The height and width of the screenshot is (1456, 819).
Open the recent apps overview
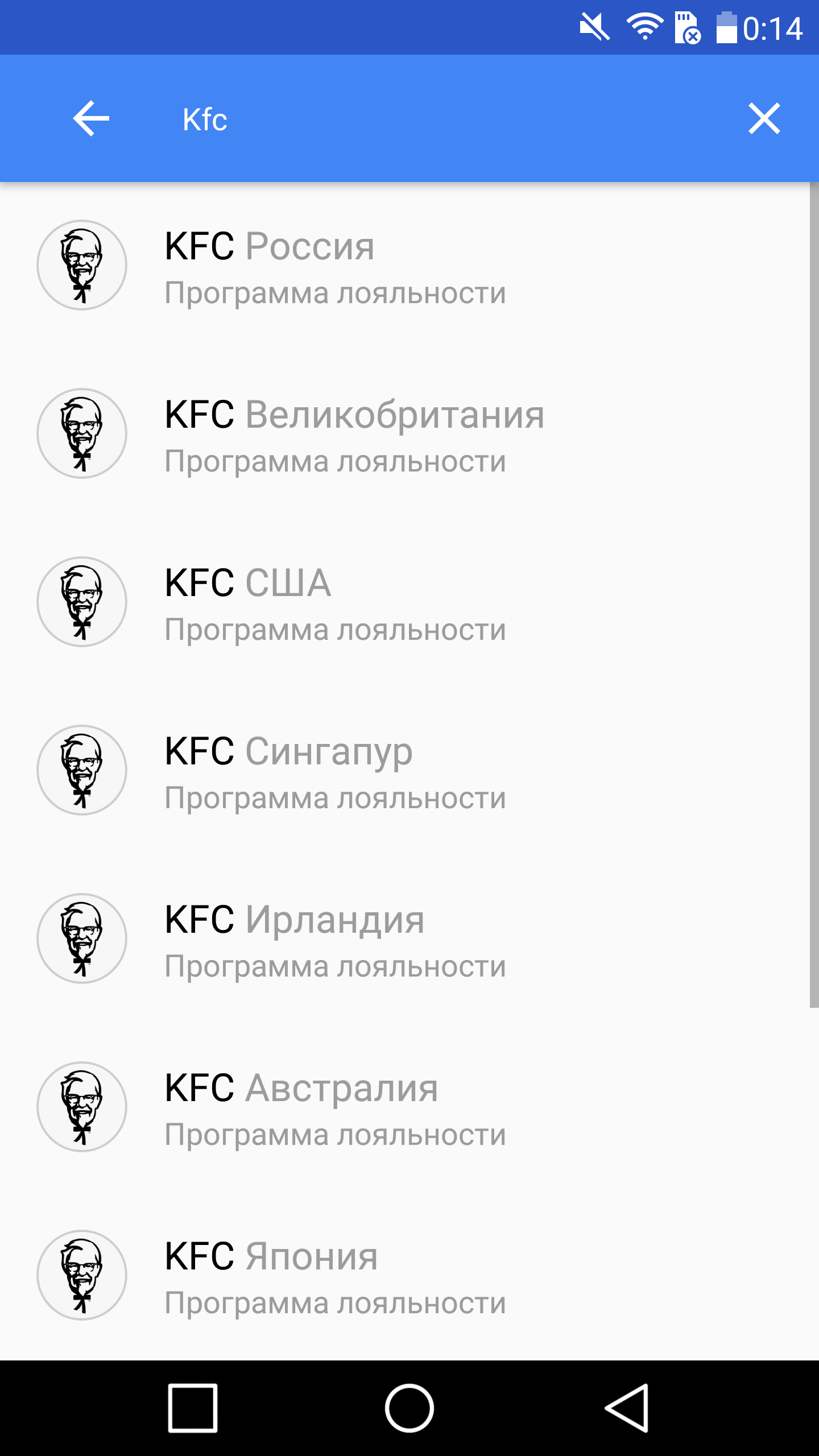(x=193, y=1408)
